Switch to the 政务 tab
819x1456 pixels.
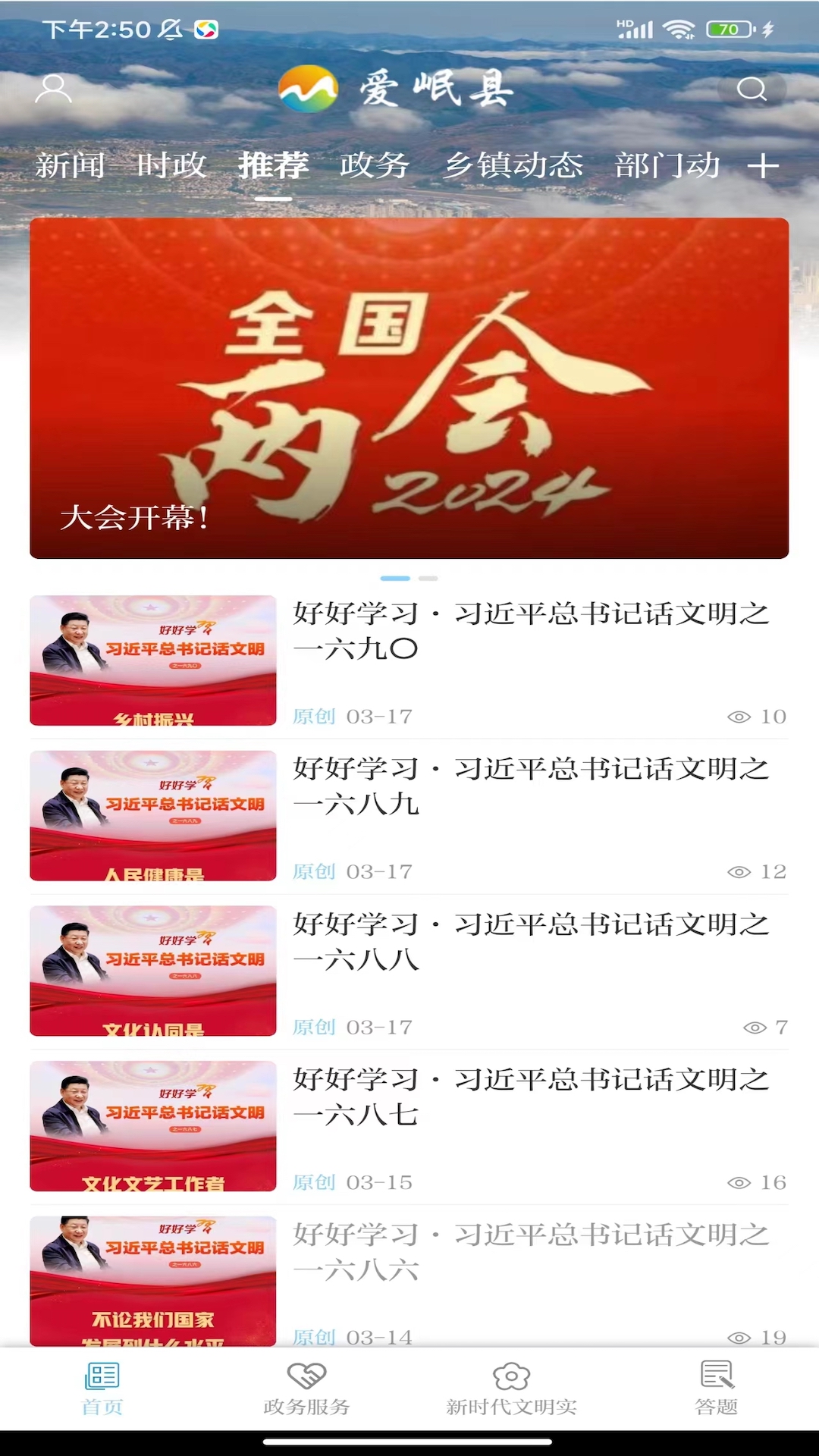click(x=375, y=165)
